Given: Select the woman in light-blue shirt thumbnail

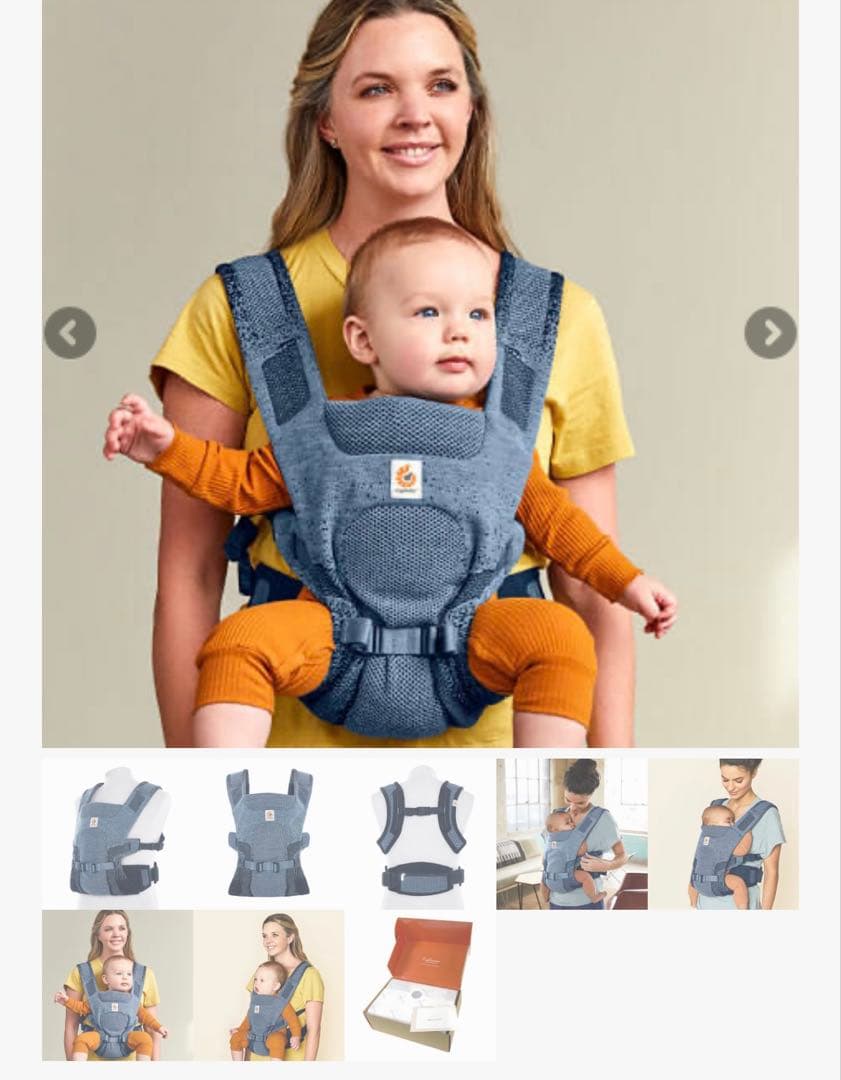Looking at the screenshot, I should pyautogui.click(x=723, y=833).
